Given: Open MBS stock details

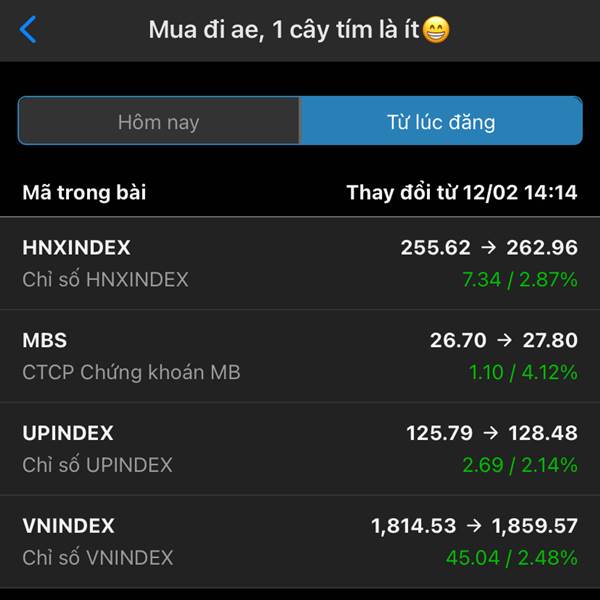Looking at the screenshot, I should tap(300, 356).
